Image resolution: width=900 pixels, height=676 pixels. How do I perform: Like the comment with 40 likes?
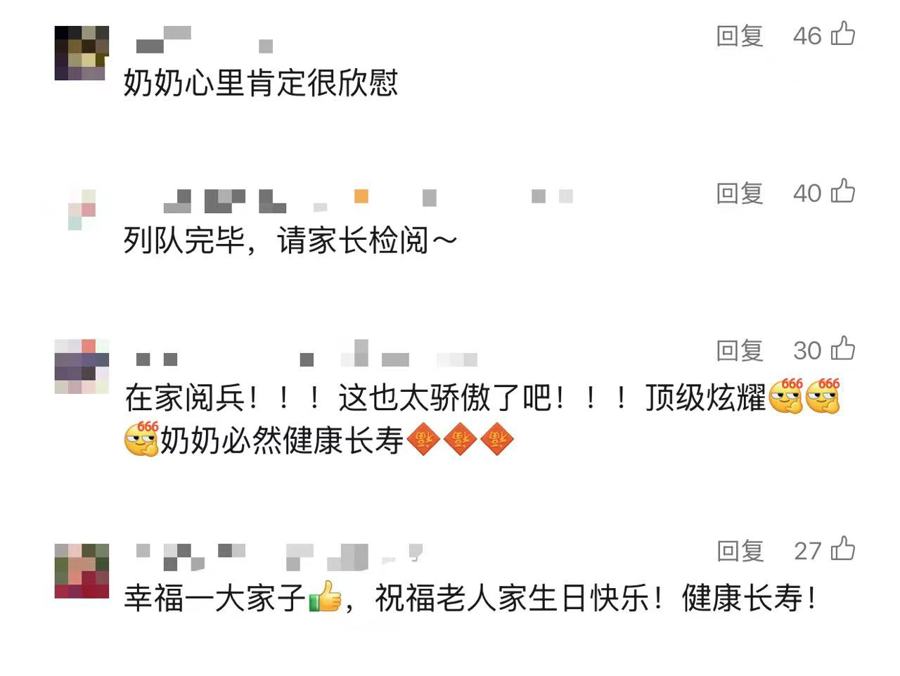point(843,192)
